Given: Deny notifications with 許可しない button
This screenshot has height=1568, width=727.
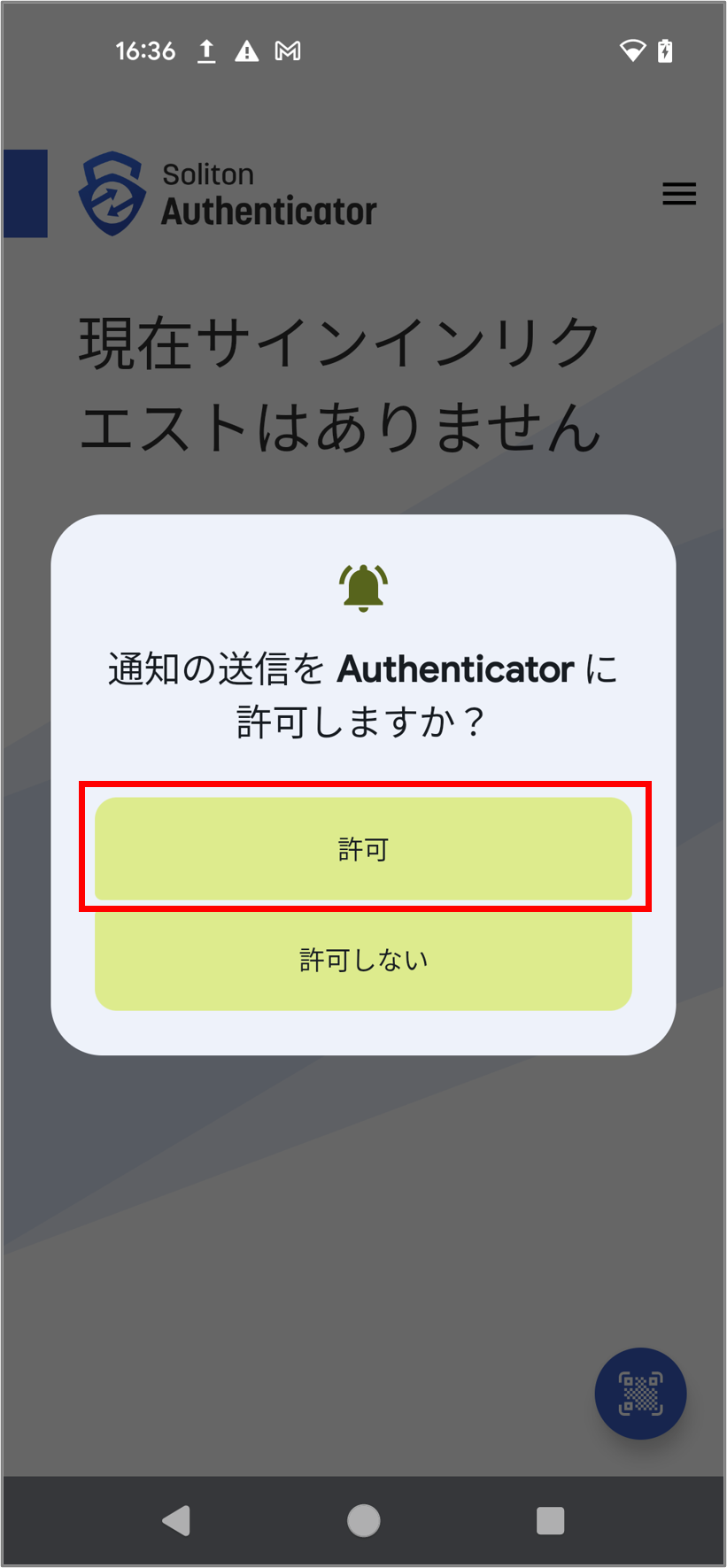Looking at the screenshot, I should (x=363, y=960).
